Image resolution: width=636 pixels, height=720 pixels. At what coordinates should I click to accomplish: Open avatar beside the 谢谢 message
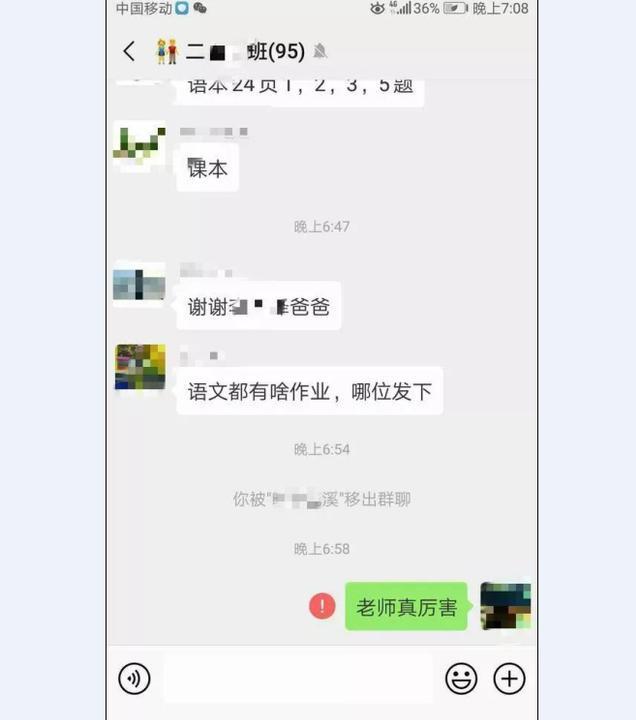pos(139,285)
